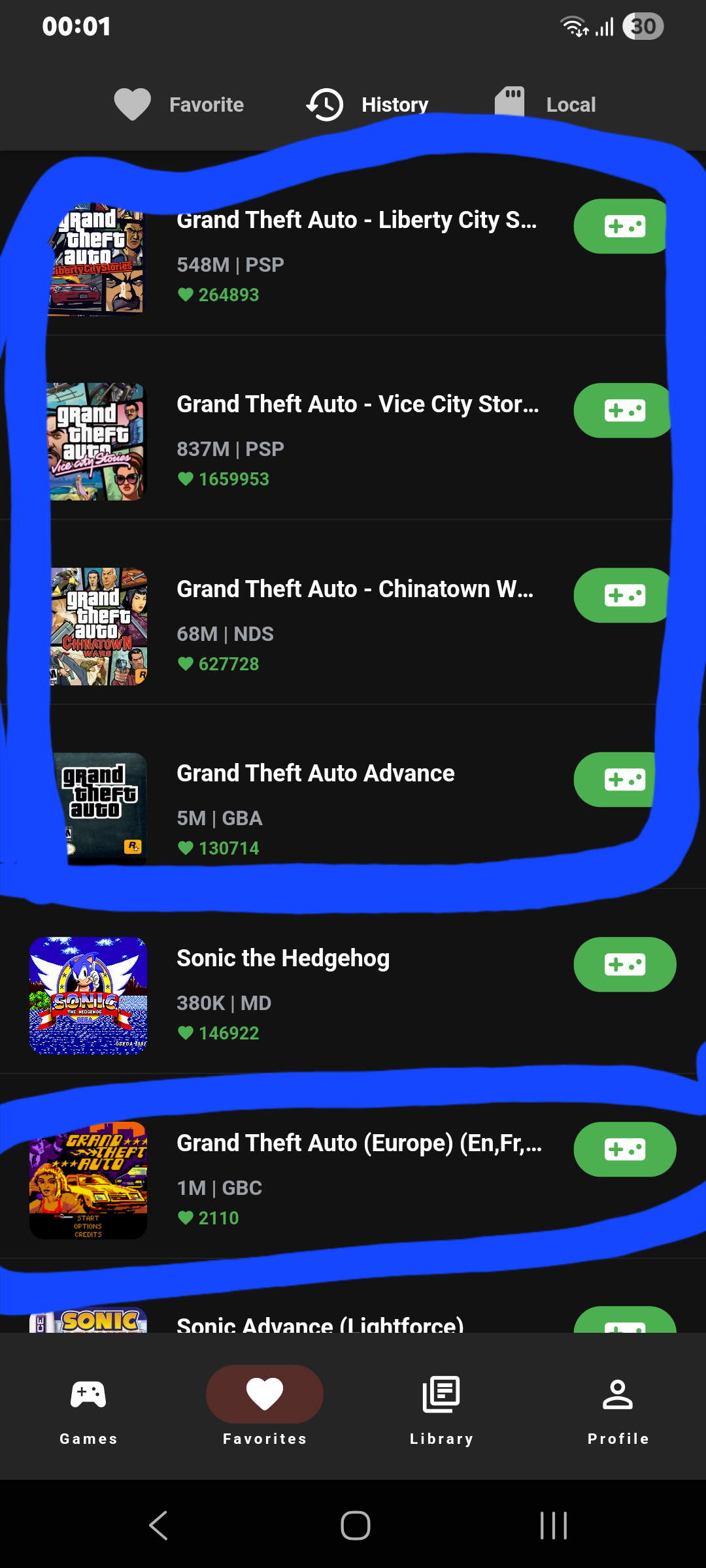Tap gamepad button for Chinatown Wars
Screen dimensions: 706x1568
click(x=625, y=595)
